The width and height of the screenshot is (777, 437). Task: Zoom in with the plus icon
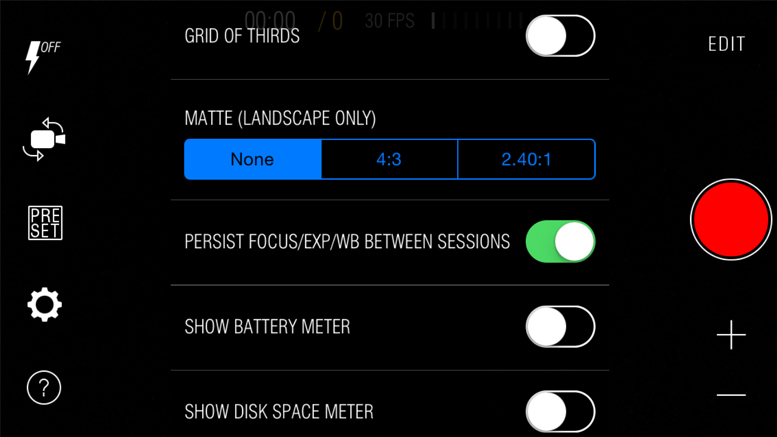[731, 336]
